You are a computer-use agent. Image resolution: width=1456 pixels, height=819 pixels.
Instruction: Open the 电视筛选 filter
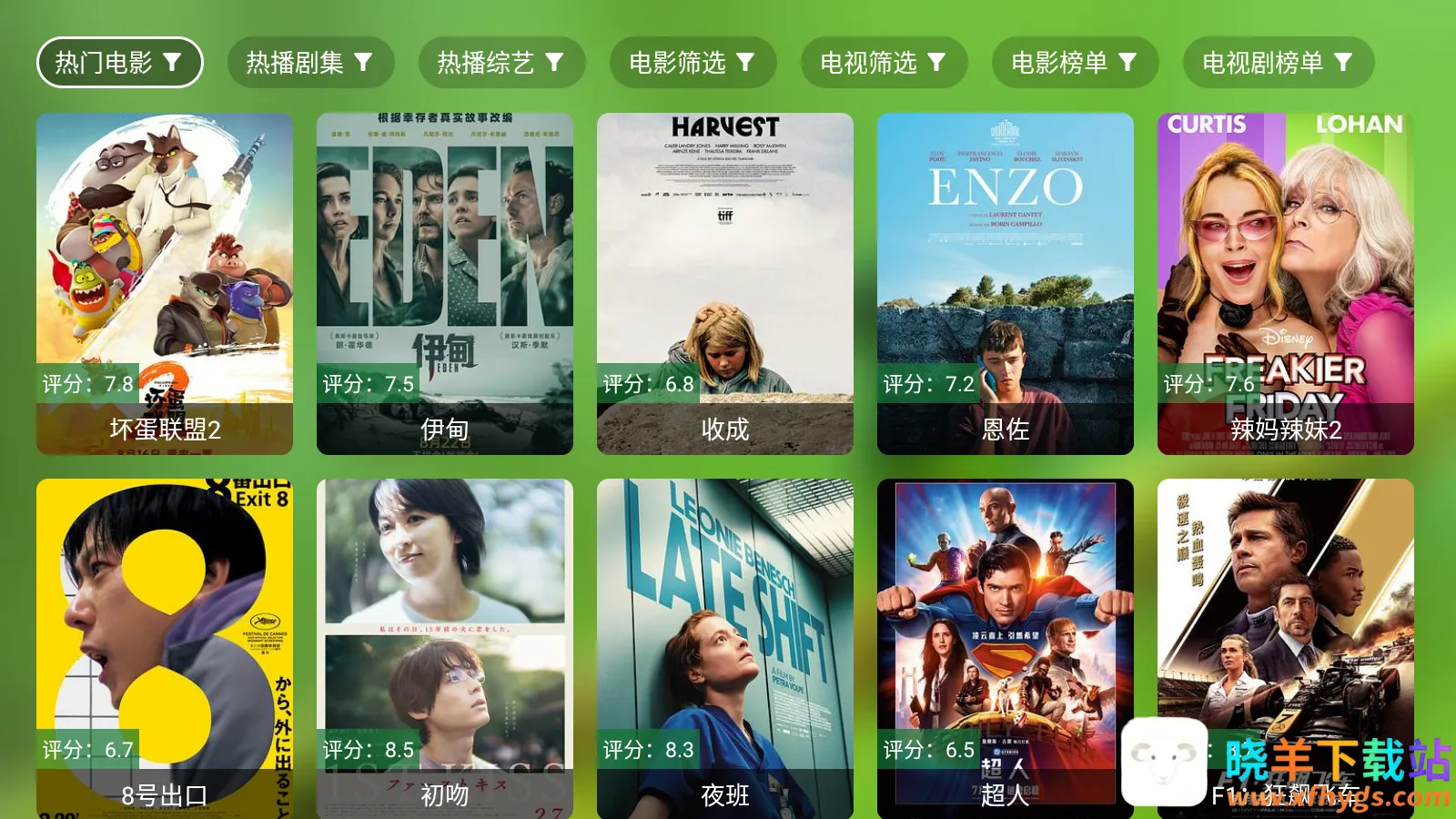coord(884,63)
